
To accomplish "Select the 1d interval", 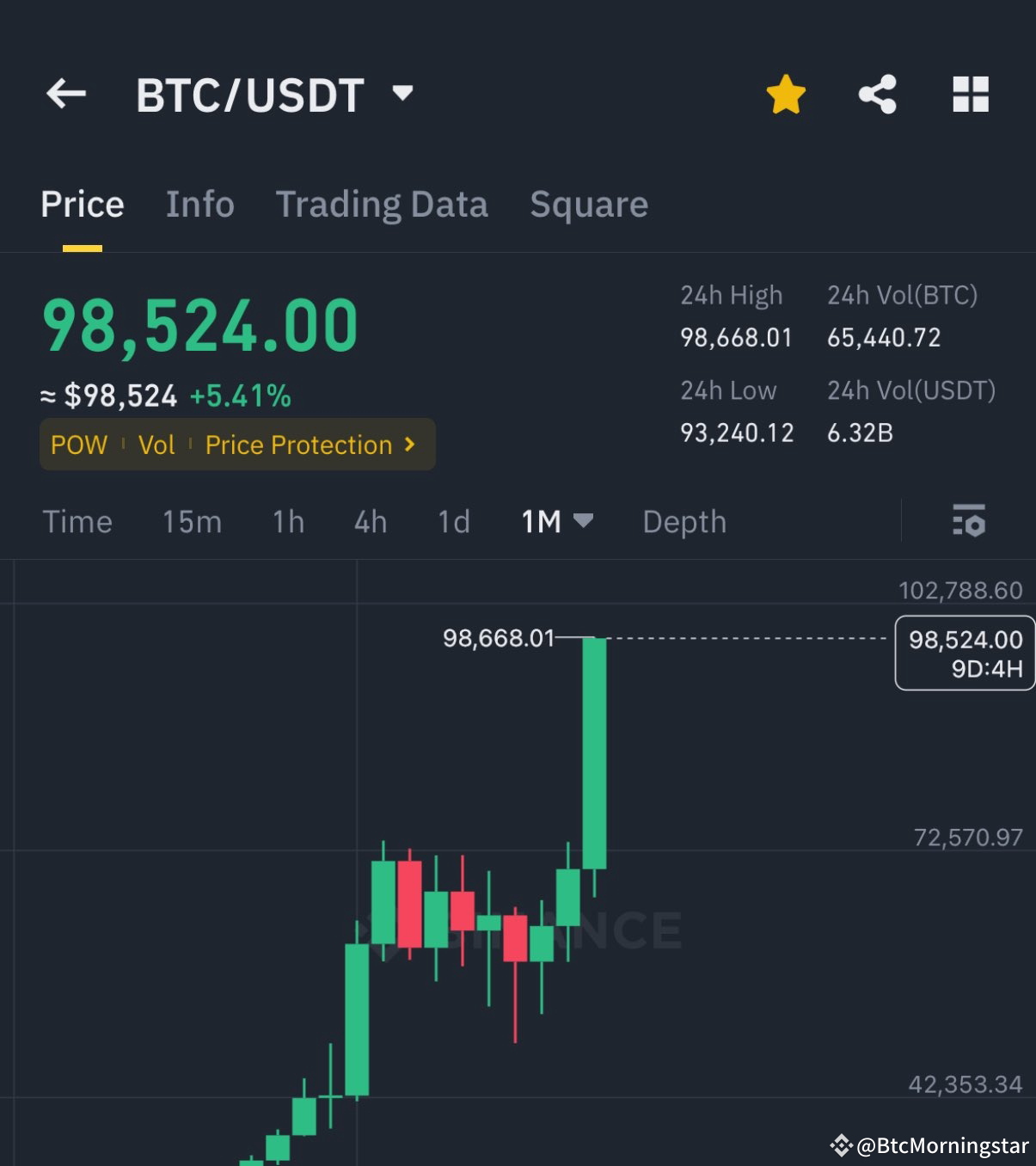I will (453, 521).
